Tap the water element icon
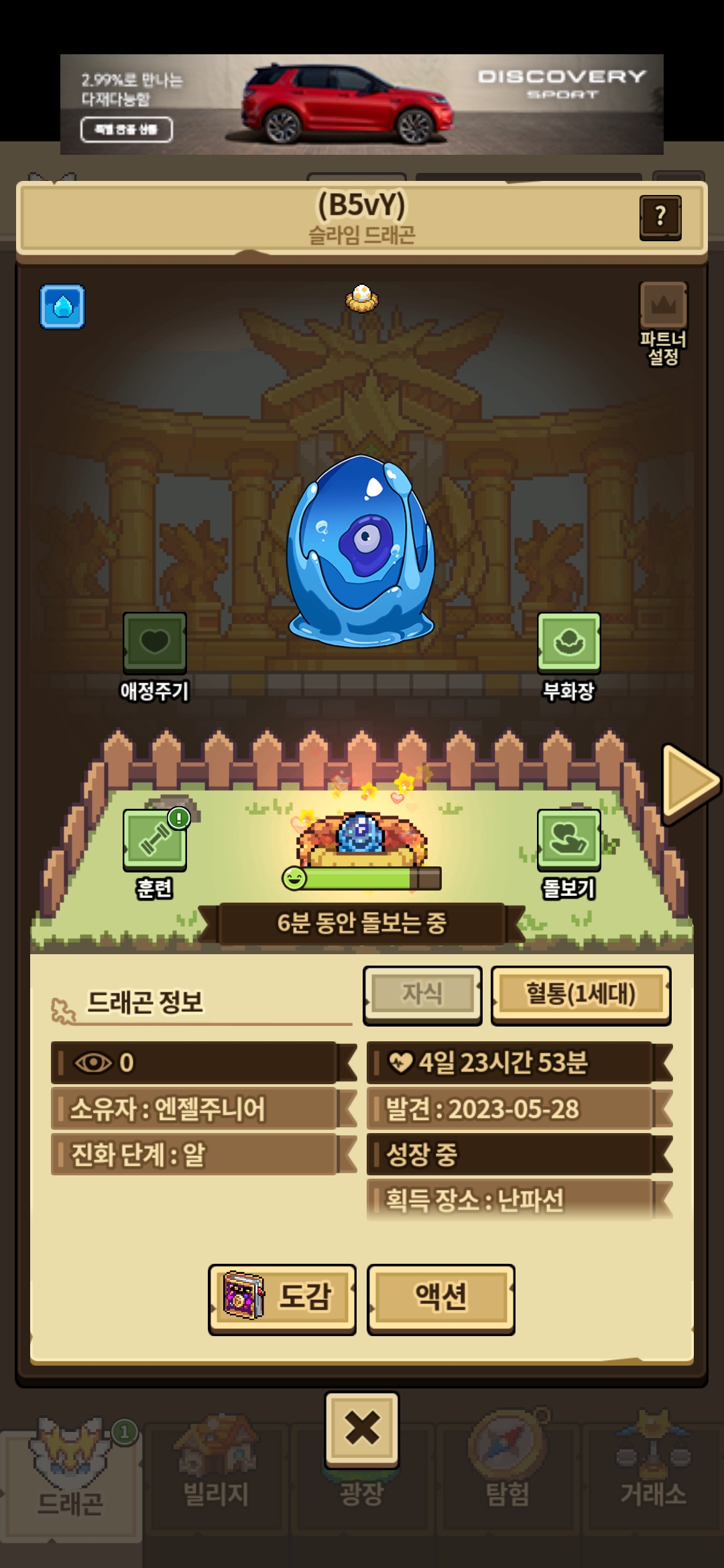The height and width of the screenshot is (1568, 724). tap(62, 307)
